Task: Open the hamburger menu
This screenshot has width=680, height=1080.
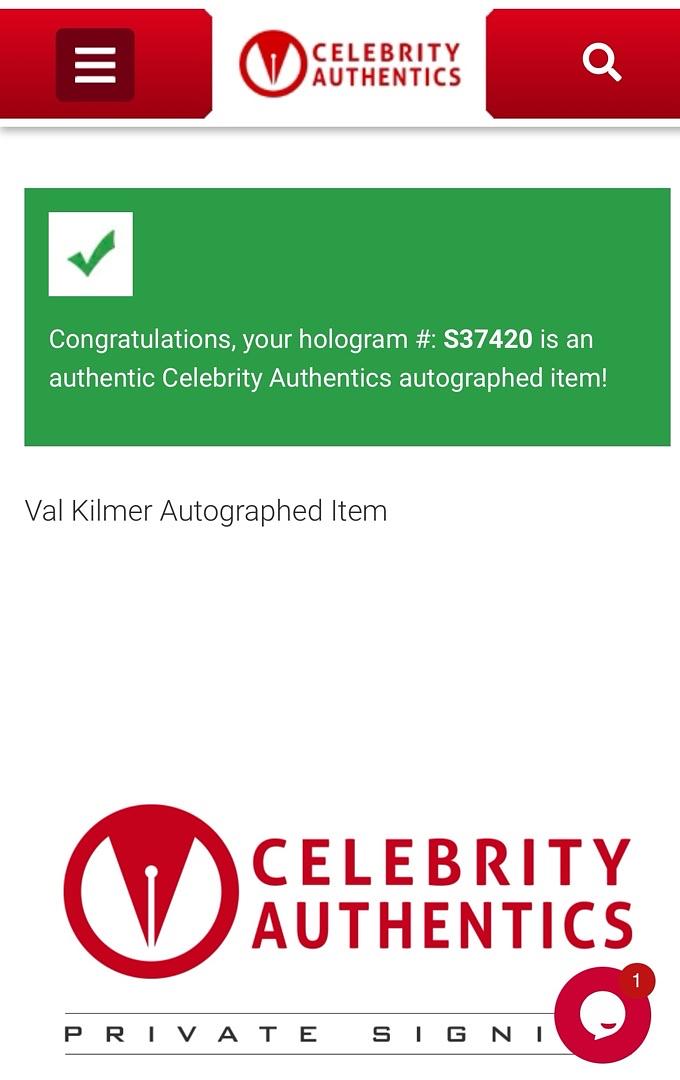Action: click(95, 65)
